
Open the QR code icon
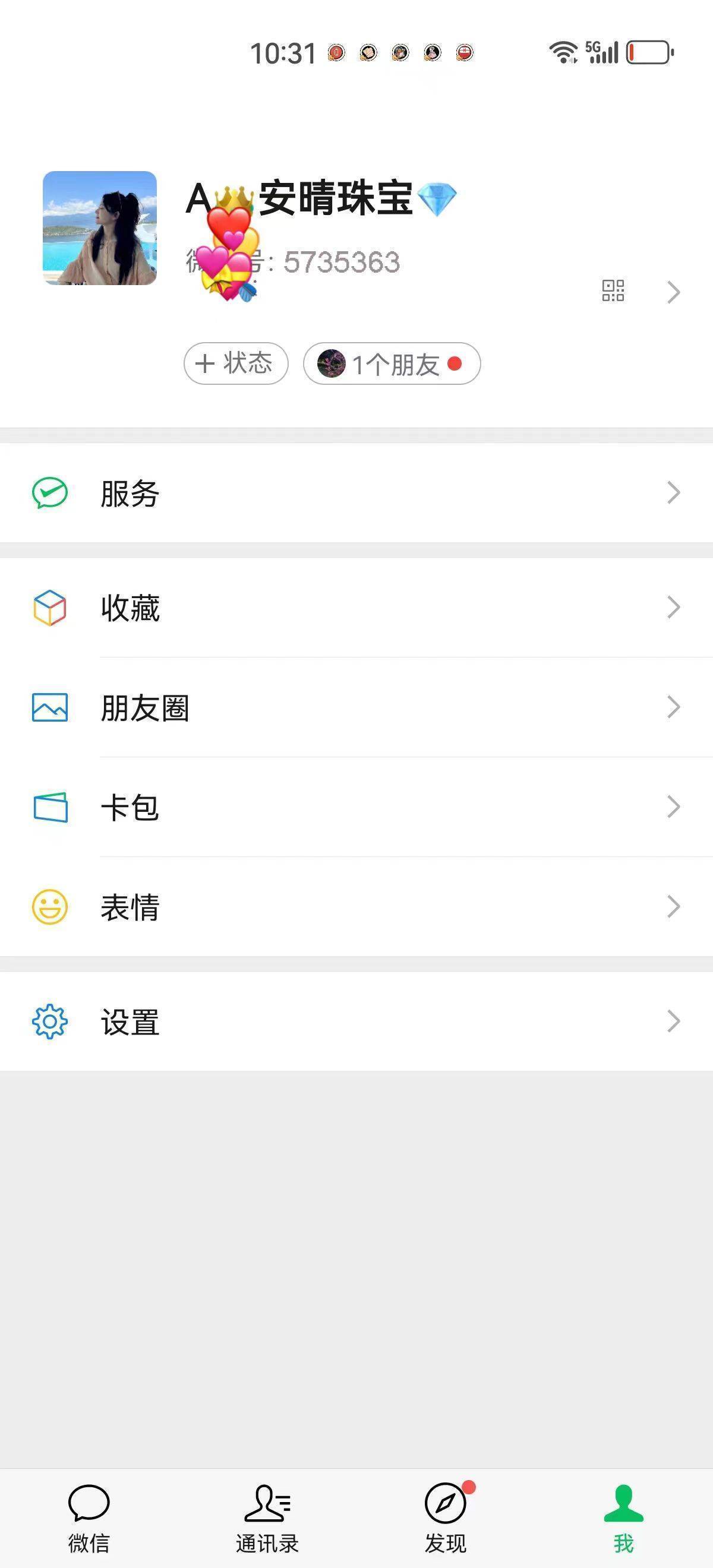click(613, 291)
